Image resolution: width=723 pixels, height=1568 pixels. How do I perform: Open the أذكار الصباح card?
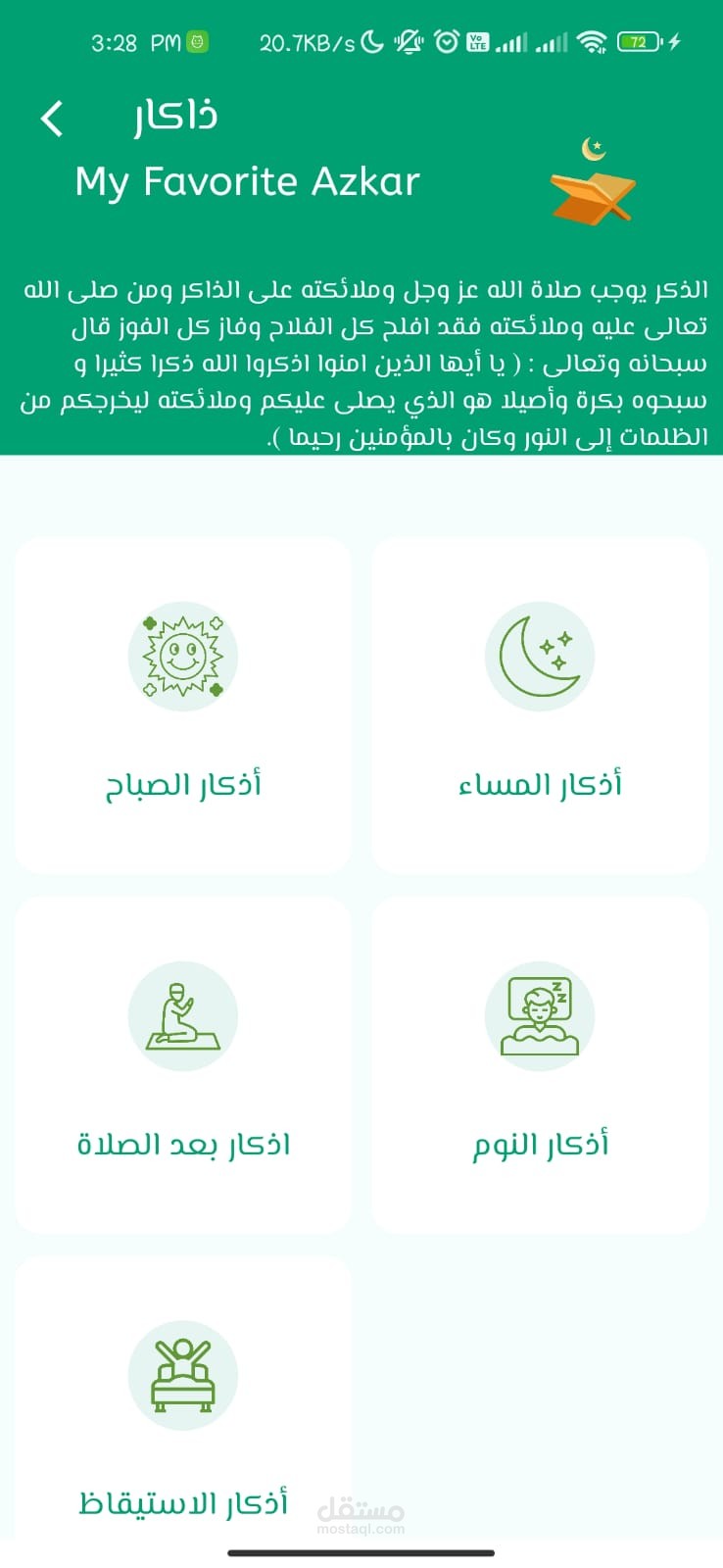coord(183,705)
